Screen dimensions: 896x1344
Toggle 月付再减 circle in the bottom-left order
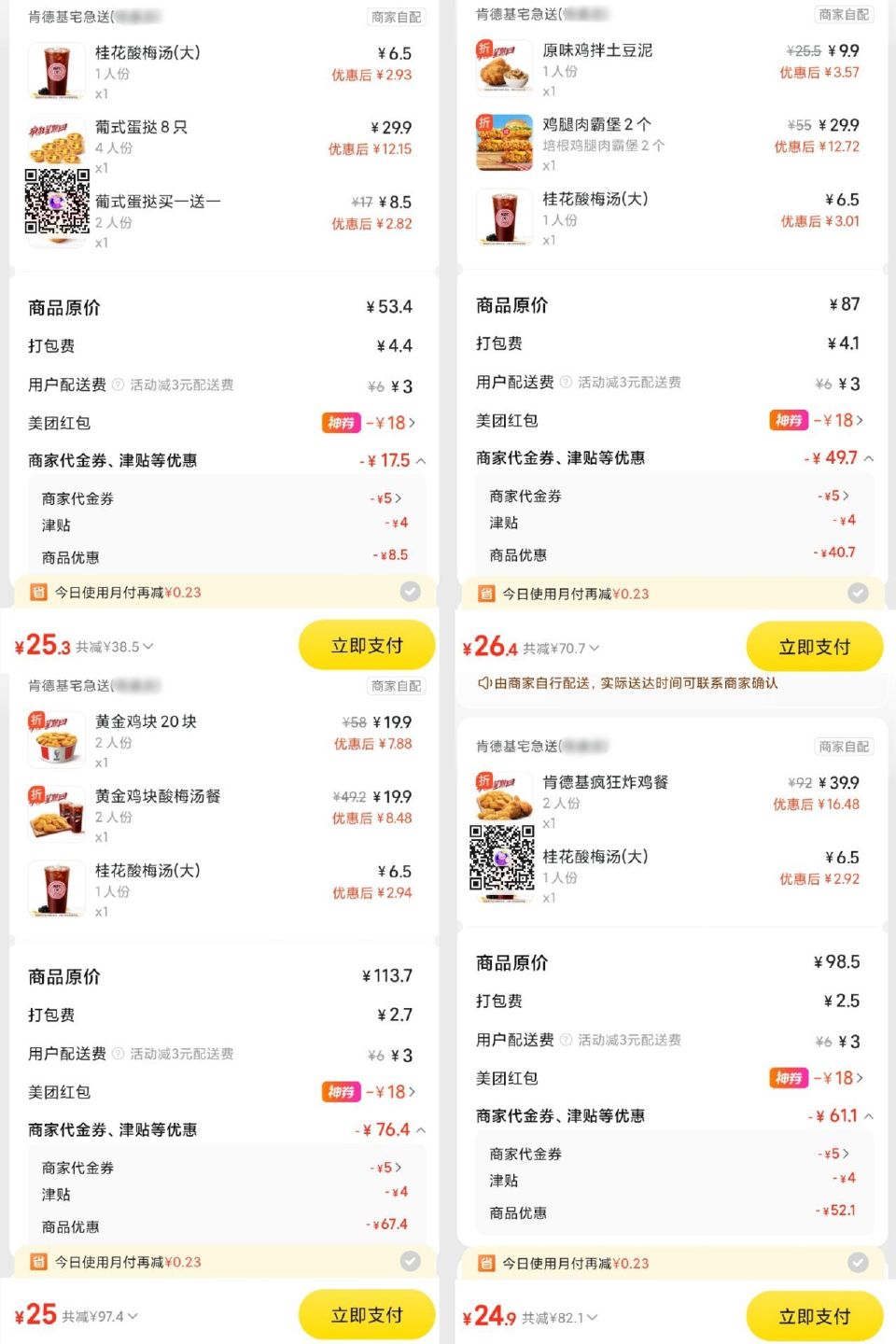point(411,1261)
